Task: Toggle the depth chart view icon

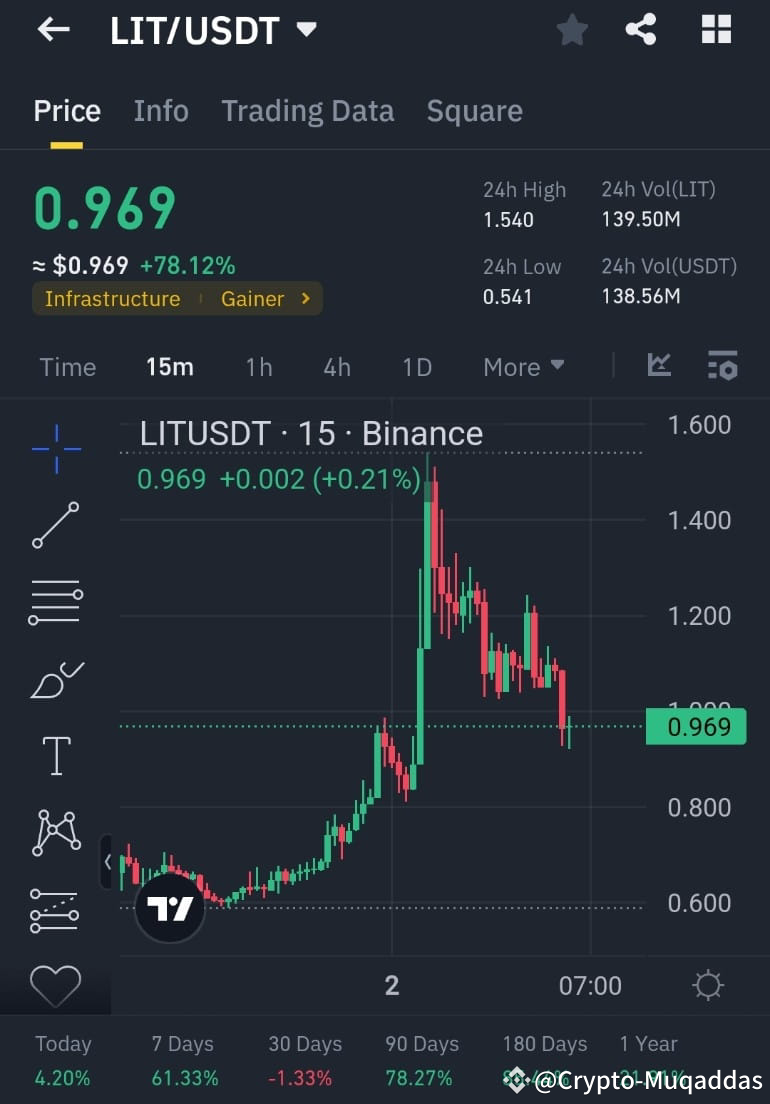Action: click(x=659, y=366)
